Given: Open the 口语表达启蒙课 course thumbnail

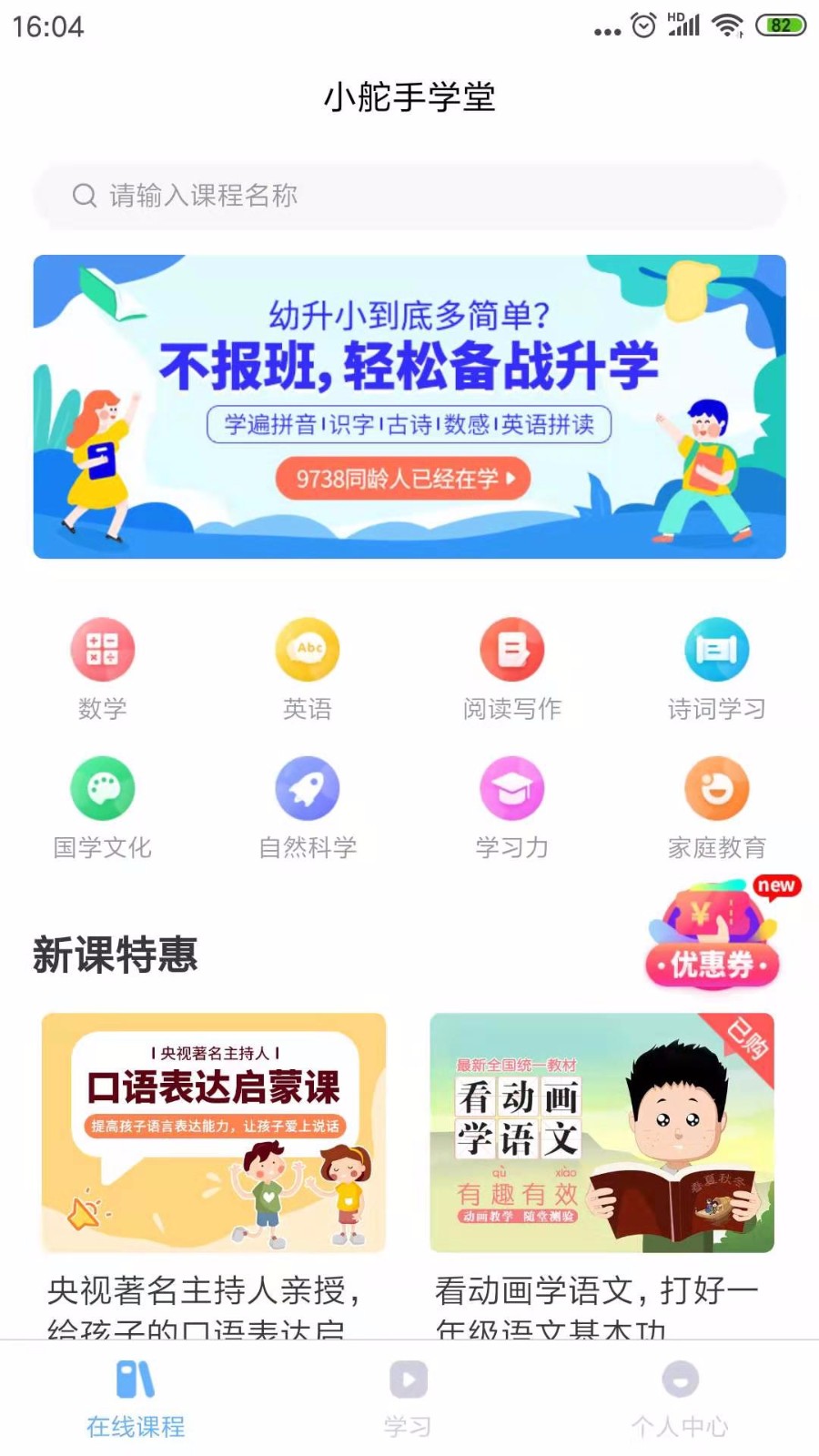Looking at the screenshot, I should [x=214, y=1133].
